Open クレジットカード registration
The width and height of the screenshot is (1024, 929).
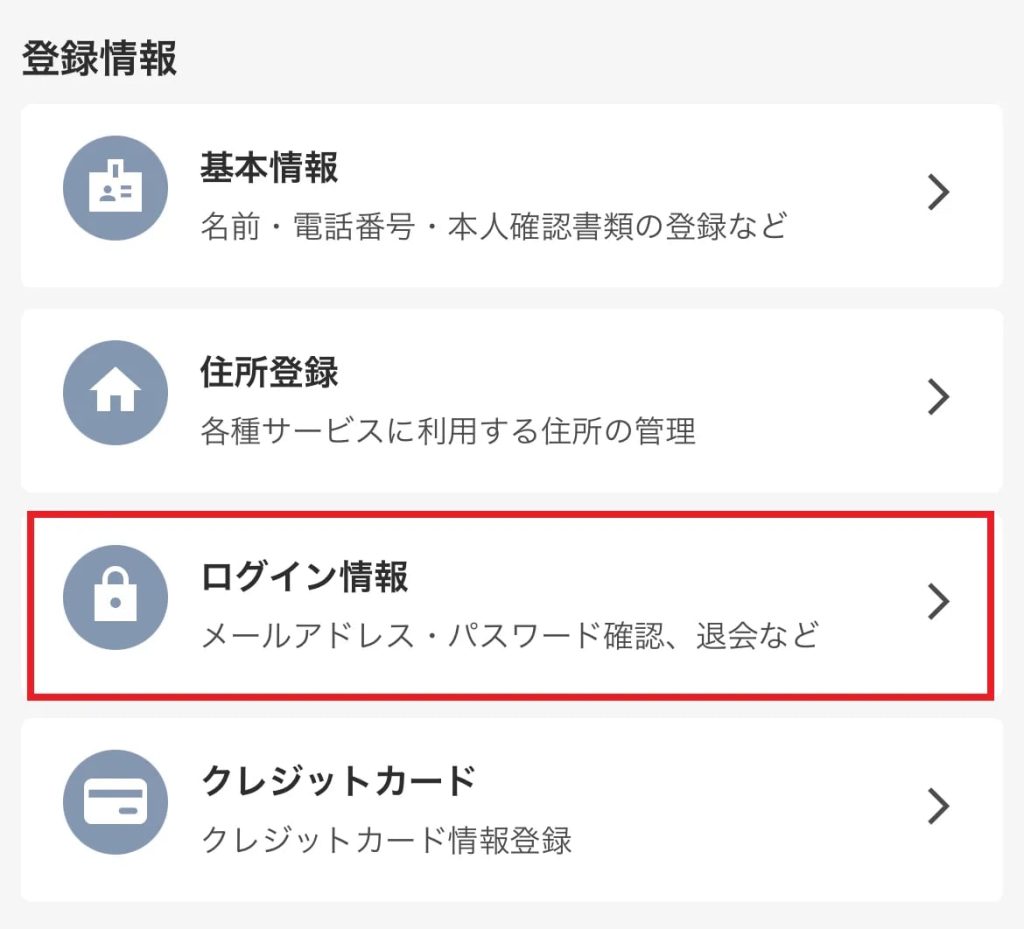(510, 808)
